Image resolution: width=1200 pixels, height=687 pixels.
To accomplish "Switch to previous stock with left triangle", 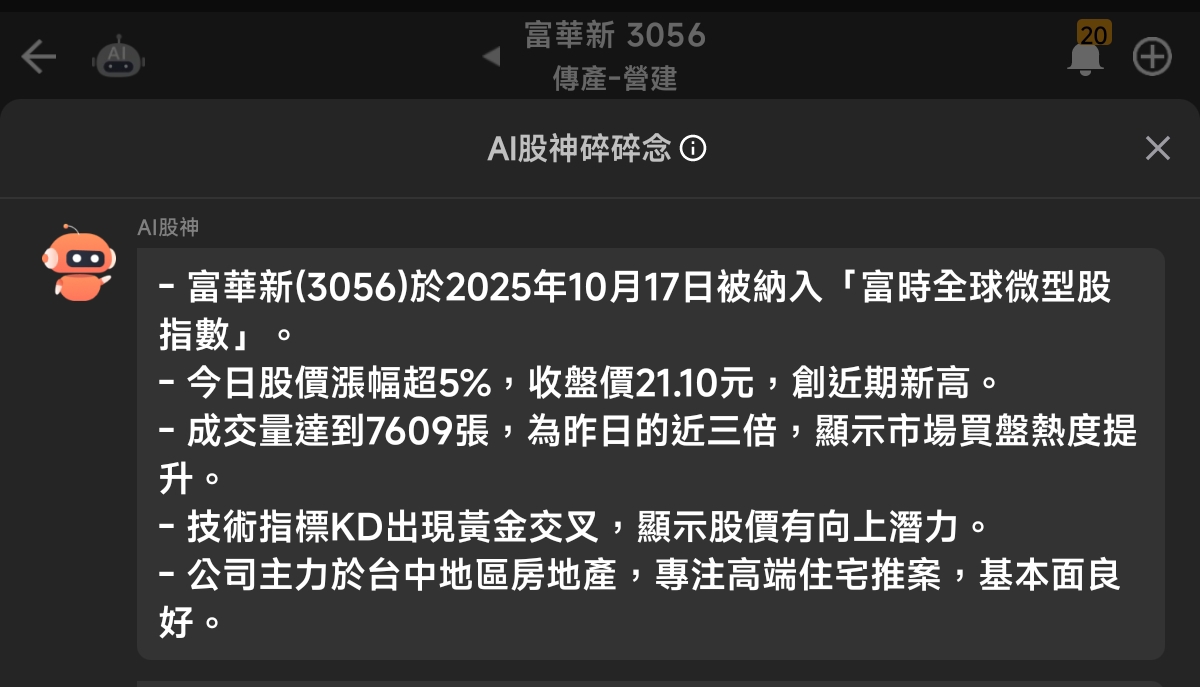I will pyautogui.click(x=491, y=57).
